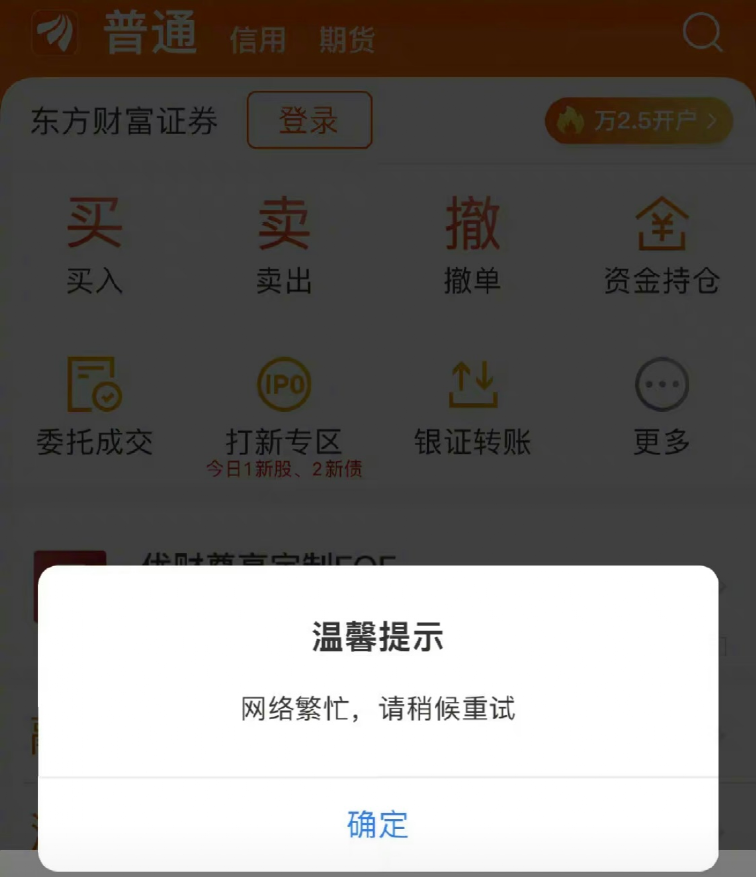Screen dimensions: 756x877
Task: Show 更多 options
Action: (x=661, y=406)
